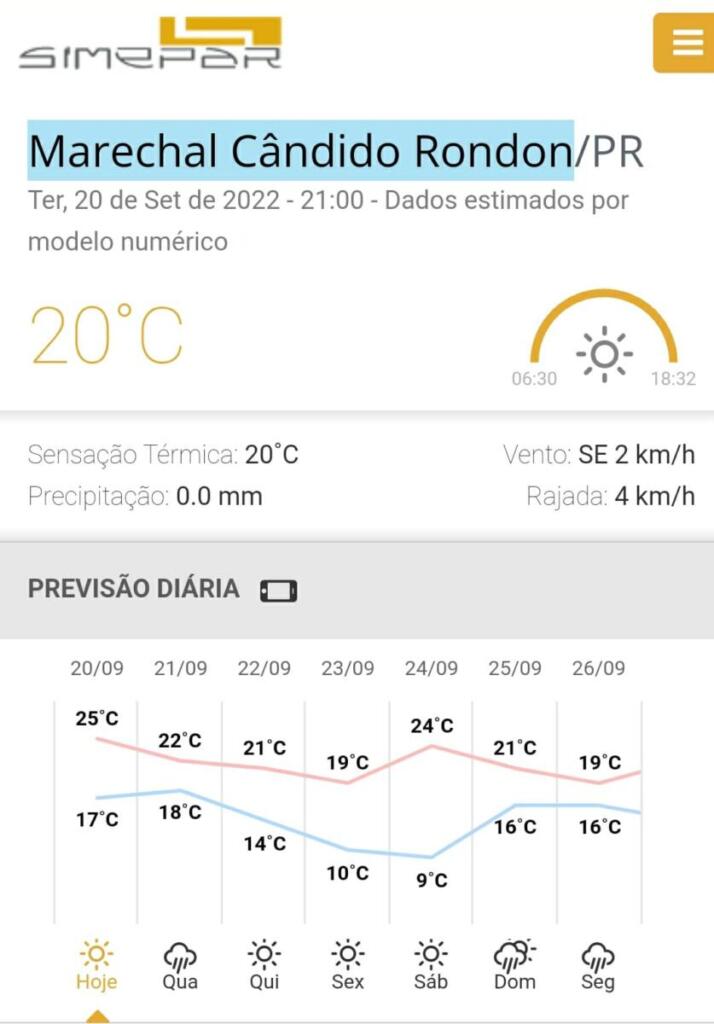Choose the Sáb forecast day
The width and height of the screenshot is (714, 1024).
click(x=431, y=965)
